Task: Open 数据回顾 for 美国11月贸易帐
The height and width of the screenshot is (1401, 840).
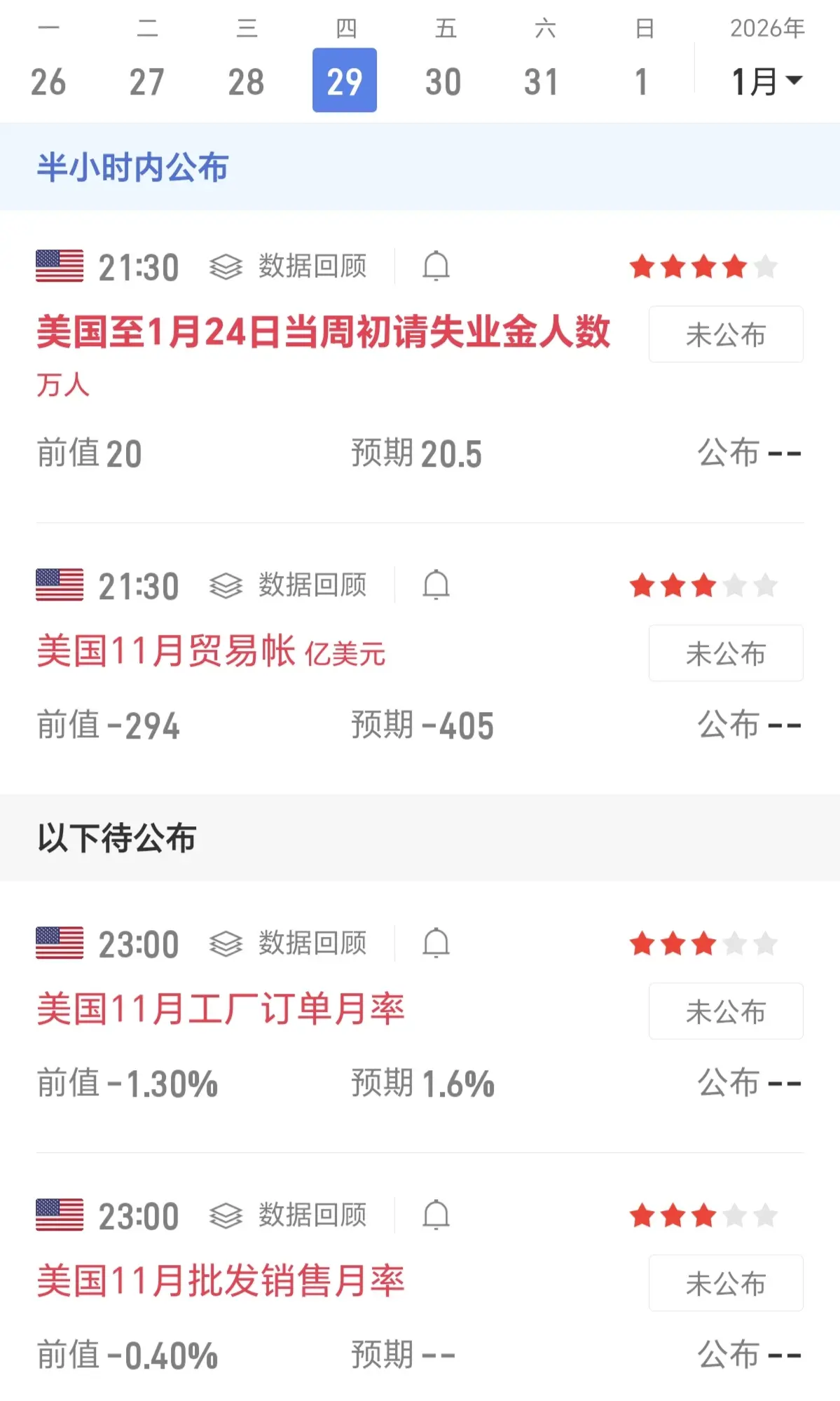Action: tap(289, 585)
